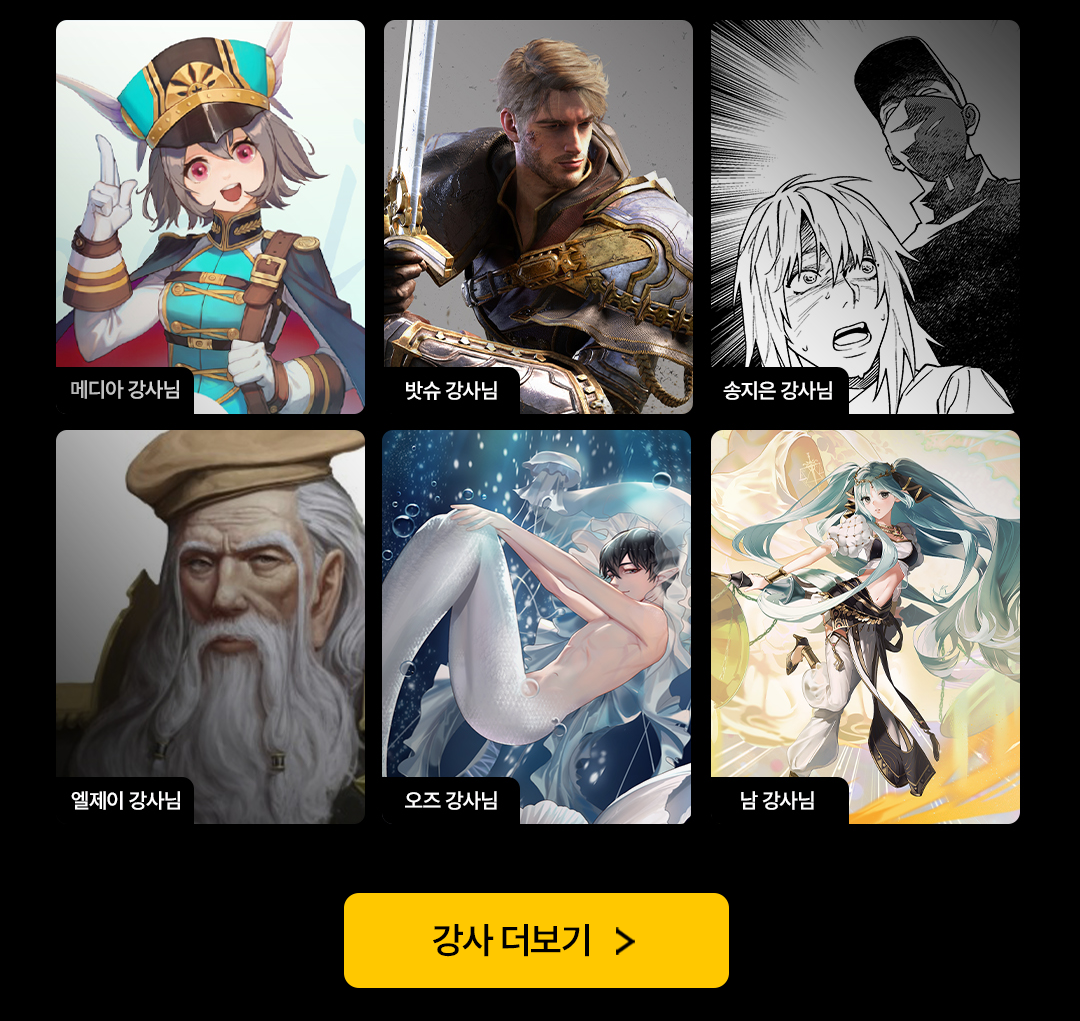Open the 밧슈 강사님 instructor card
This screenshot has height=1021, width=1080.
(538, 217)
